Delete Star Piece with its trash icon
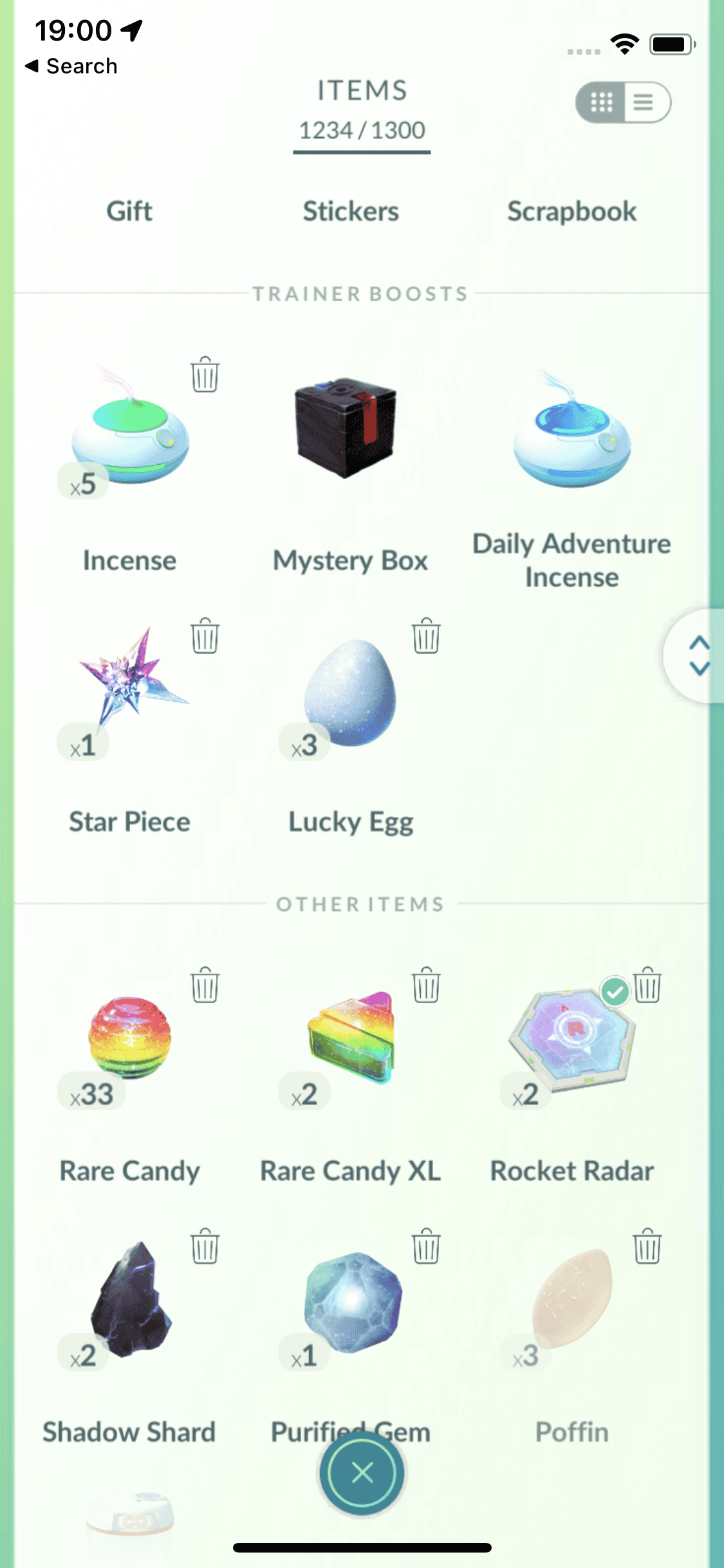 205,636
